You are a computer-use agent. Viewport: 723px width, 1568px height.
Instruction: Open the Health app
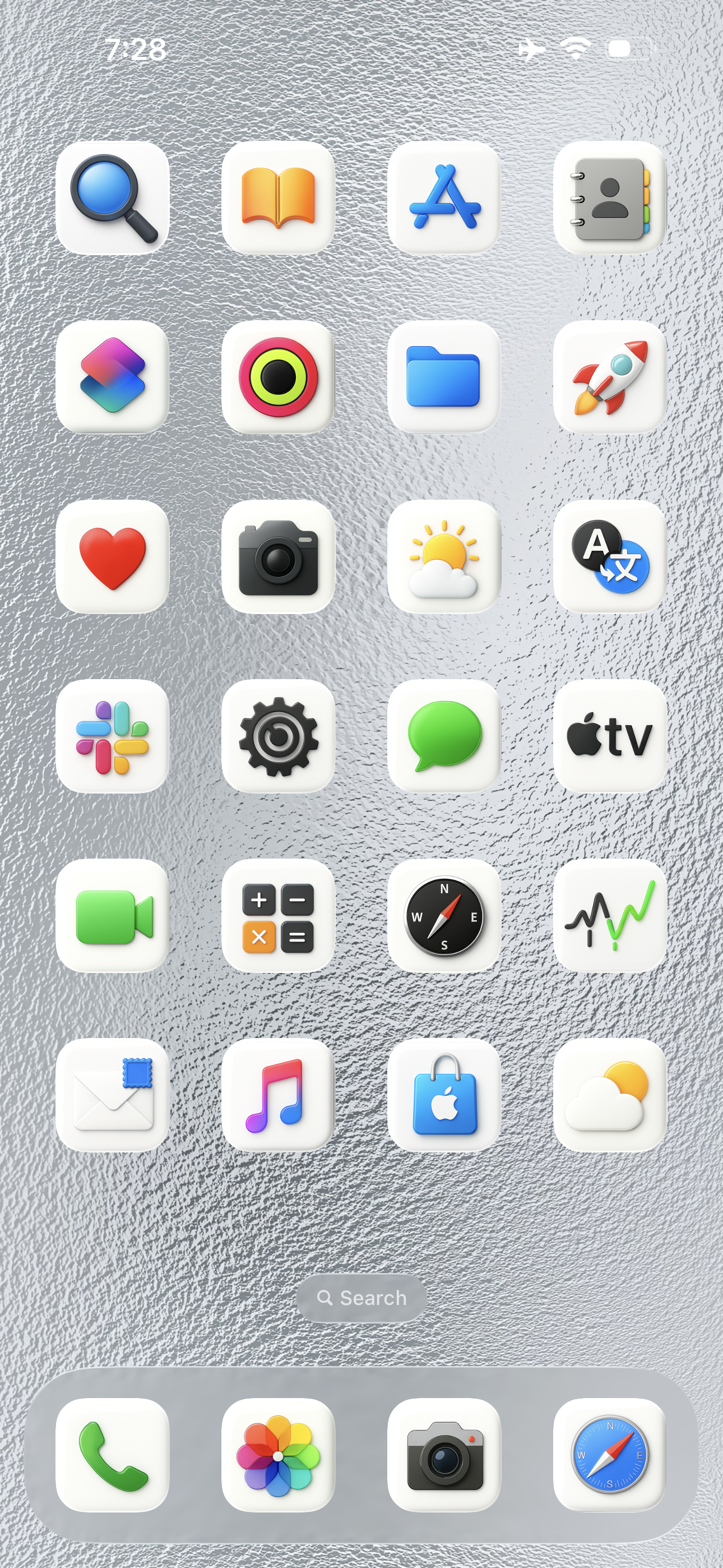(113, 556)
